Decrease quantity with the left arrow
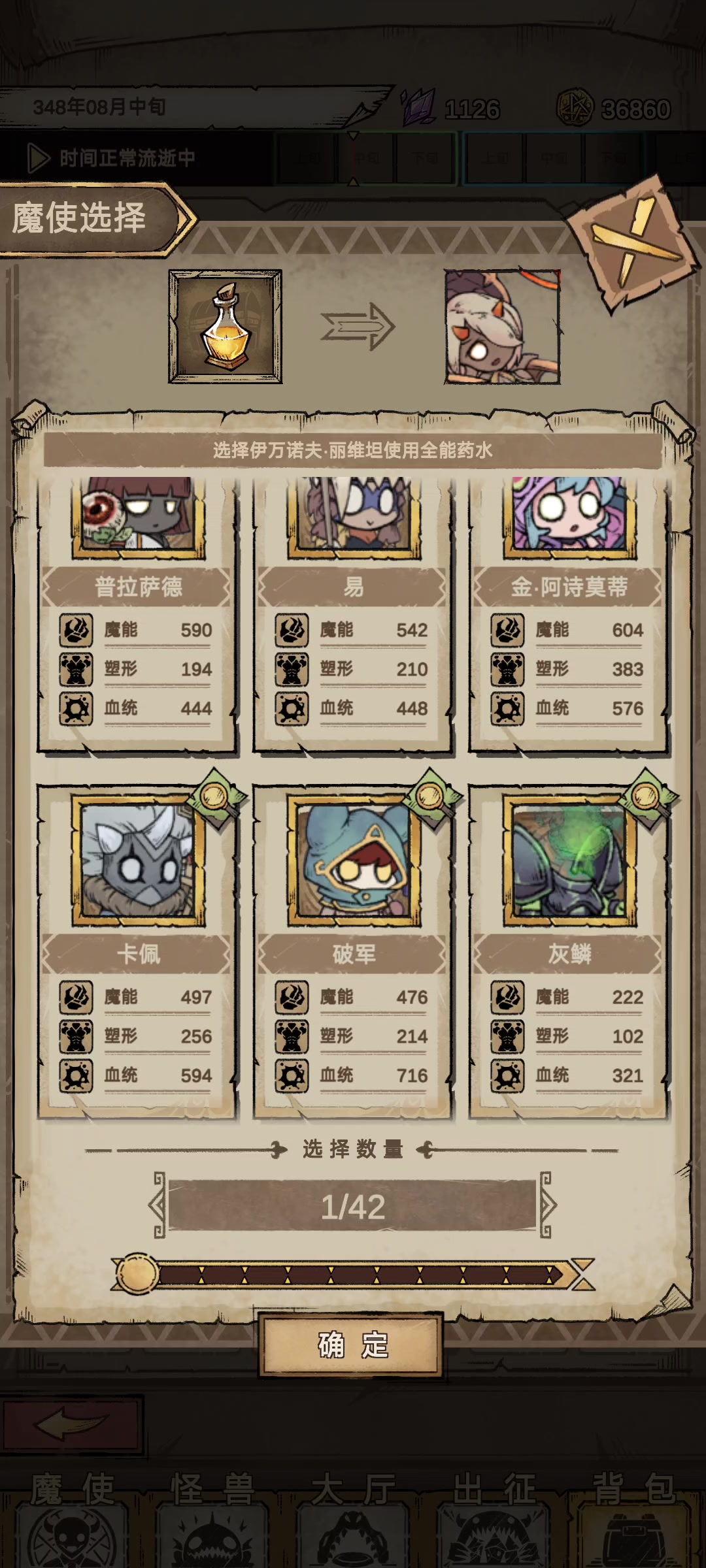Screen dimensions: 706x1568 coord(157,1205)
